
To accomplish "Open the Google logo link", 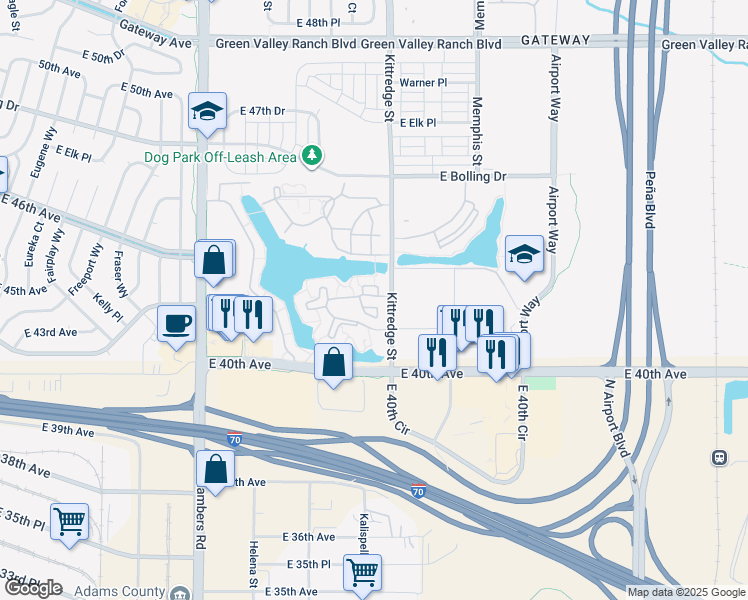I will click(34, 589).
